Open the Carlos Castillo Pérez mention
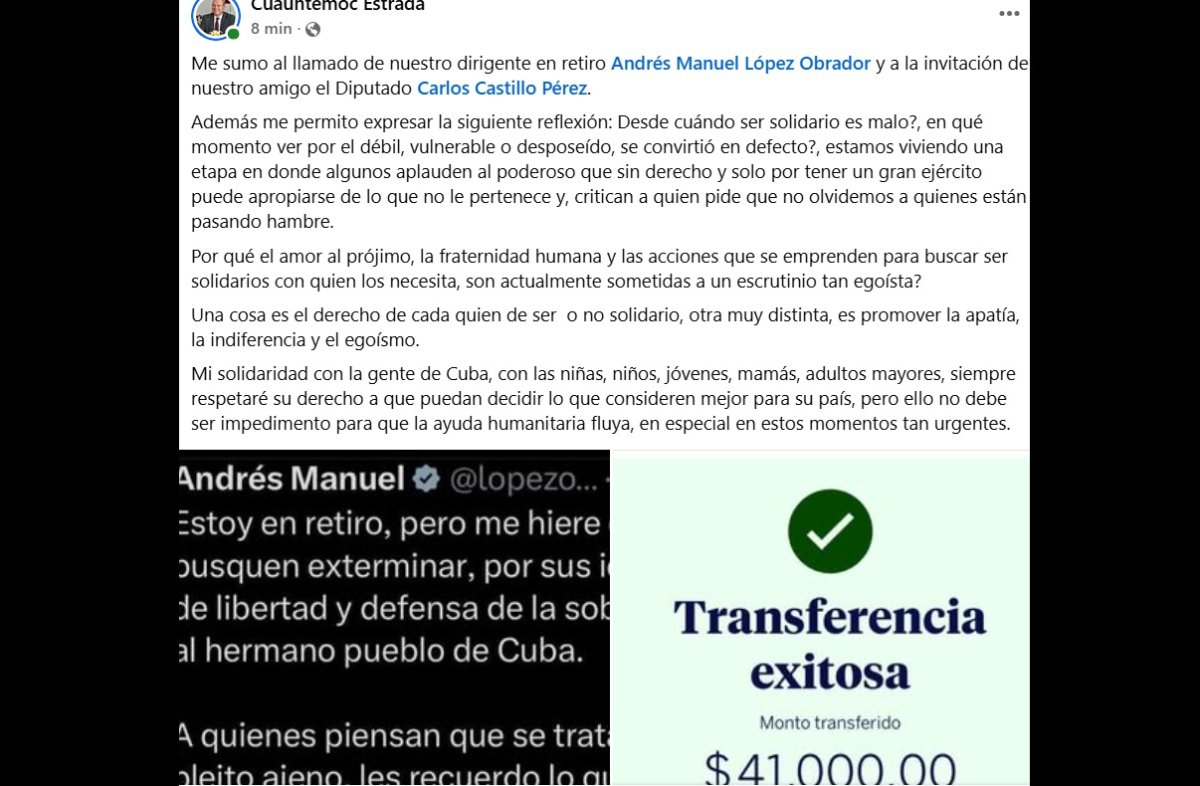The width and height of the screenshot is (1200, 786). 503,88
